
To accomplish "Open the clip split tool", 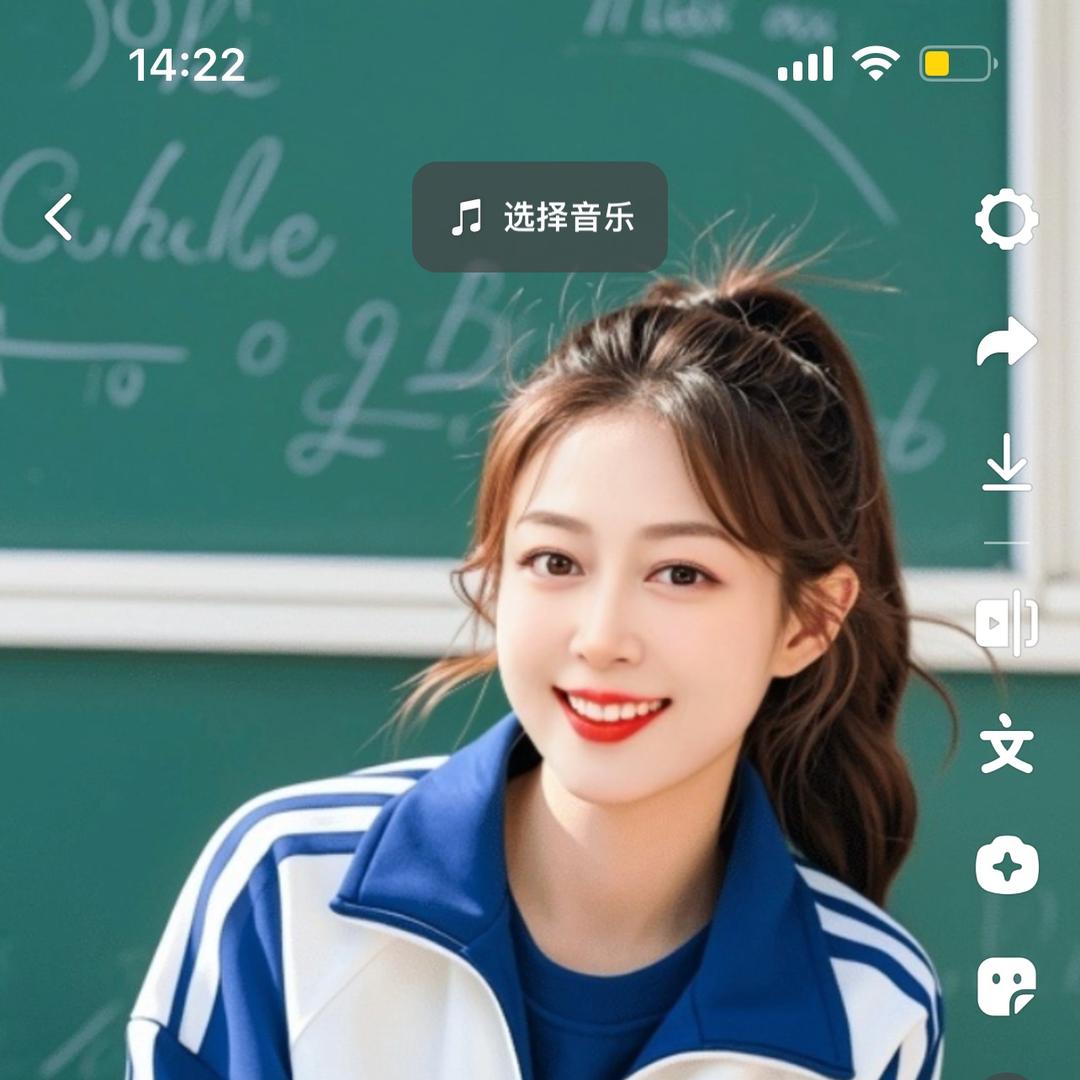I will point(1006,623).
